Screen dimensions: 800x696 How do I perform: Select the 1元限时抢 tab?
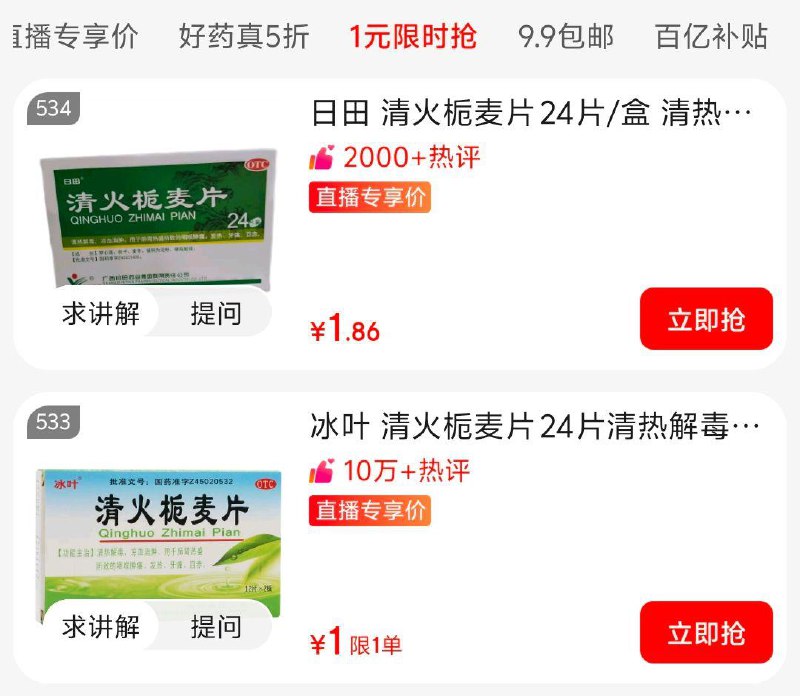coord(413,37)
